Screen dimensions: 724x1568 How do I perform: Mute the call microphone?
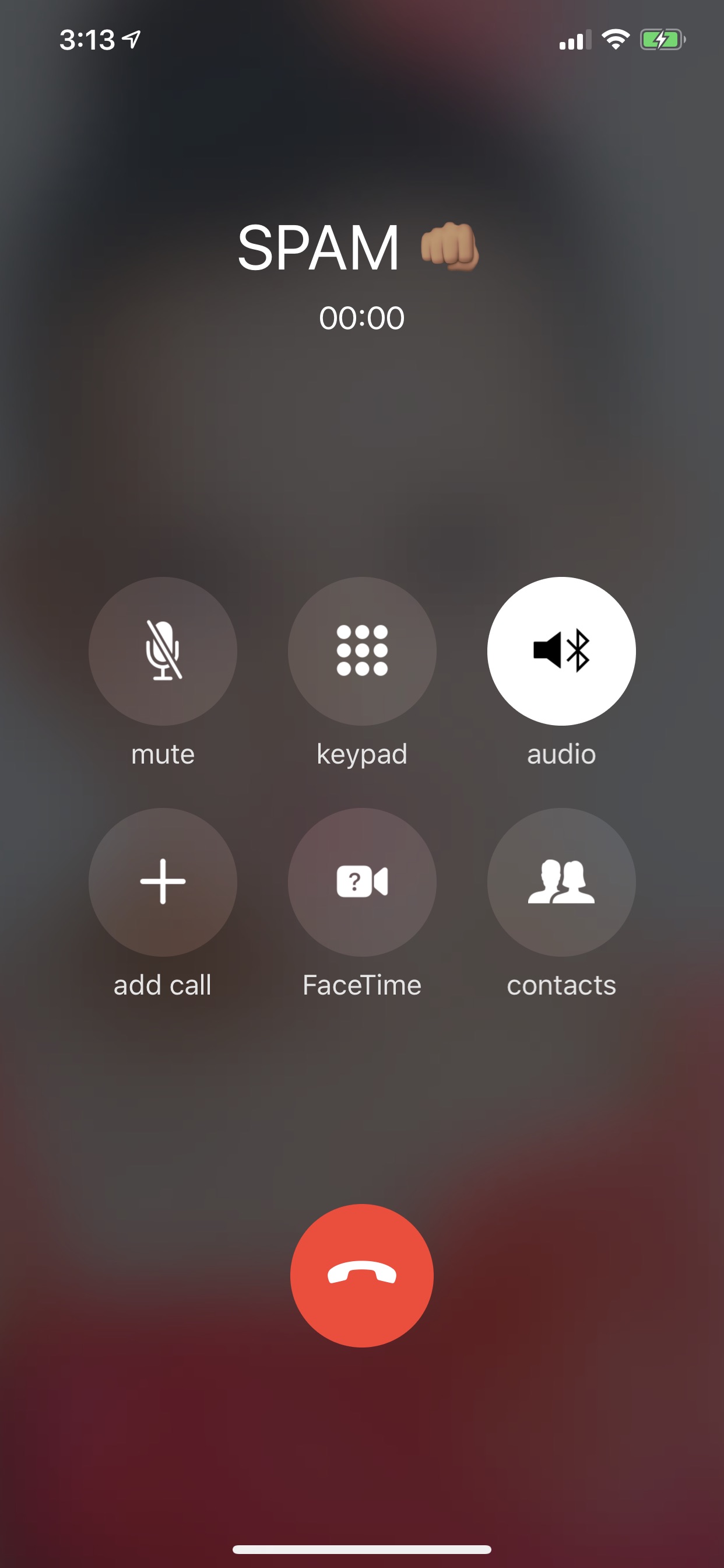(x=163, y=650)
